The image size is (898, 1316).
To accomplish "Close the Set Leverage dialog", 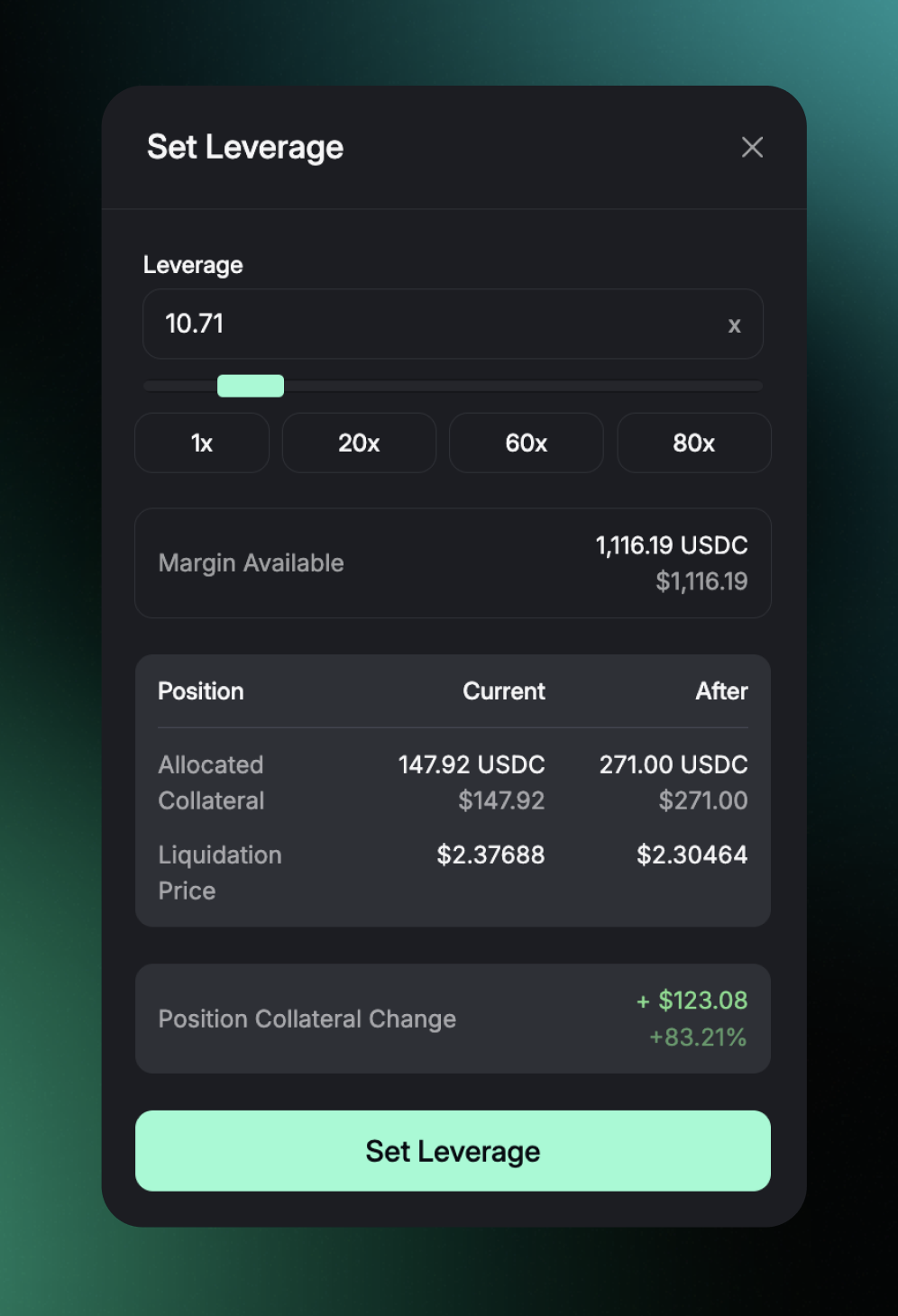I will tap(752, 148).
